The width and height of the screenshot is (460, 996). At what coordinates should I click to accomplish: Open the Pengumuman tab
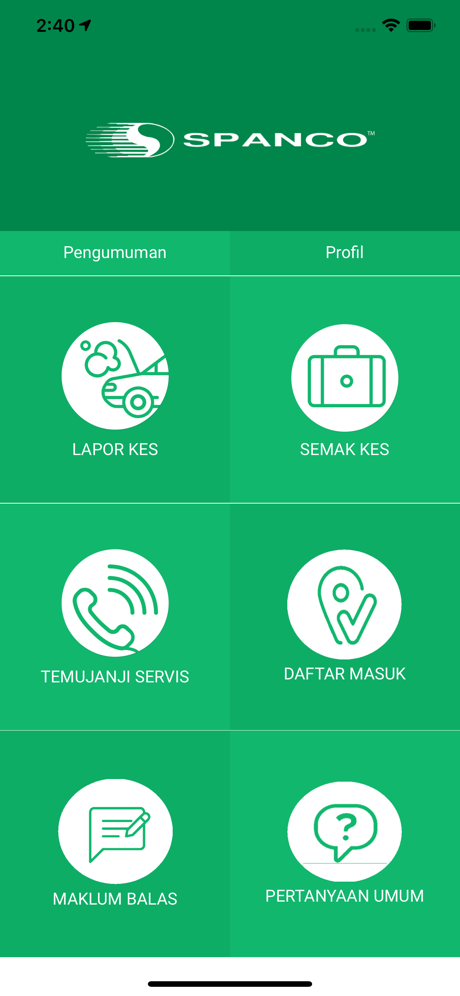coord(115,253)
